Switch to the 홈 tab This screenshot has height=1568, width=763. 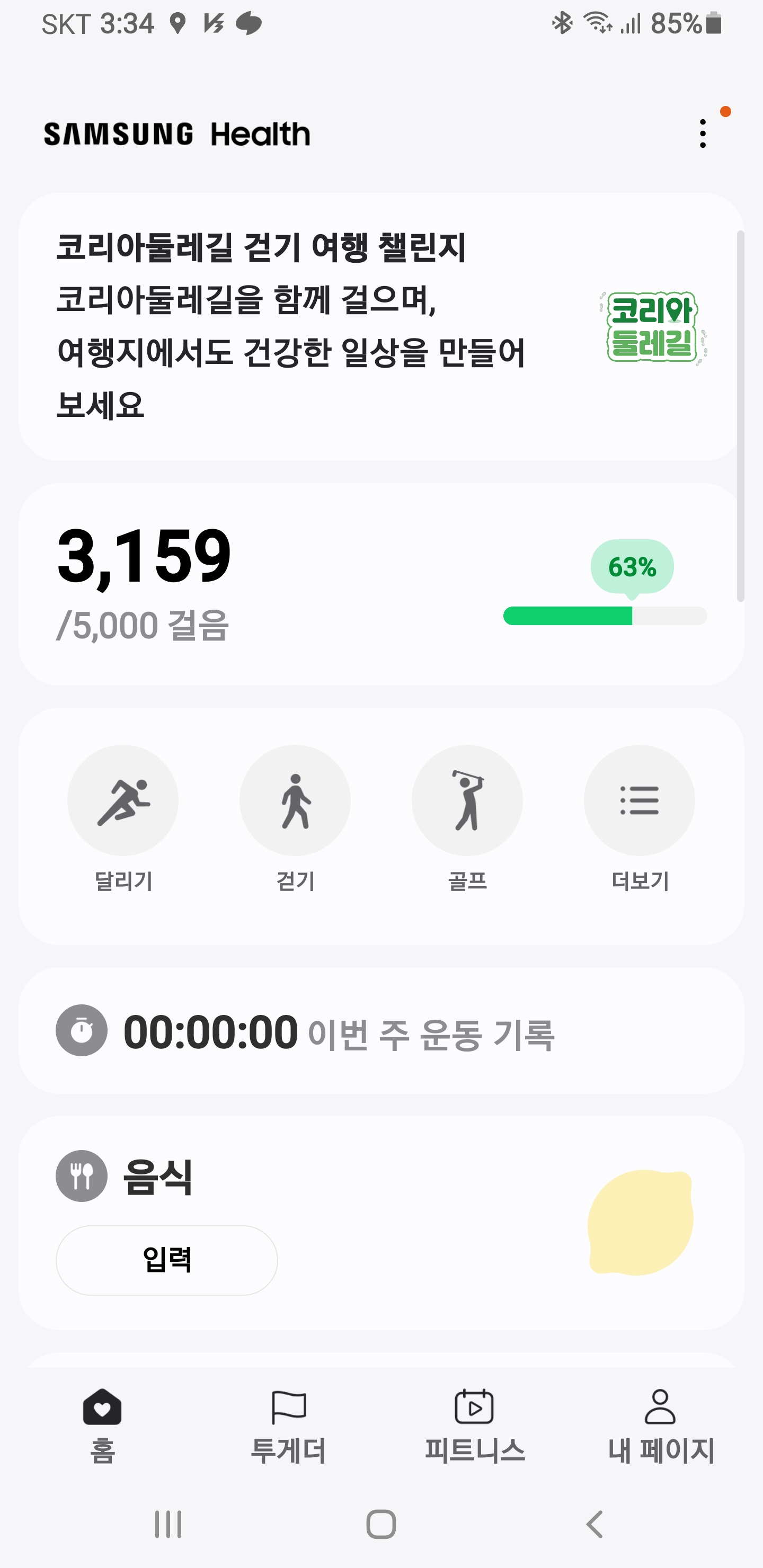(102, 1426)
